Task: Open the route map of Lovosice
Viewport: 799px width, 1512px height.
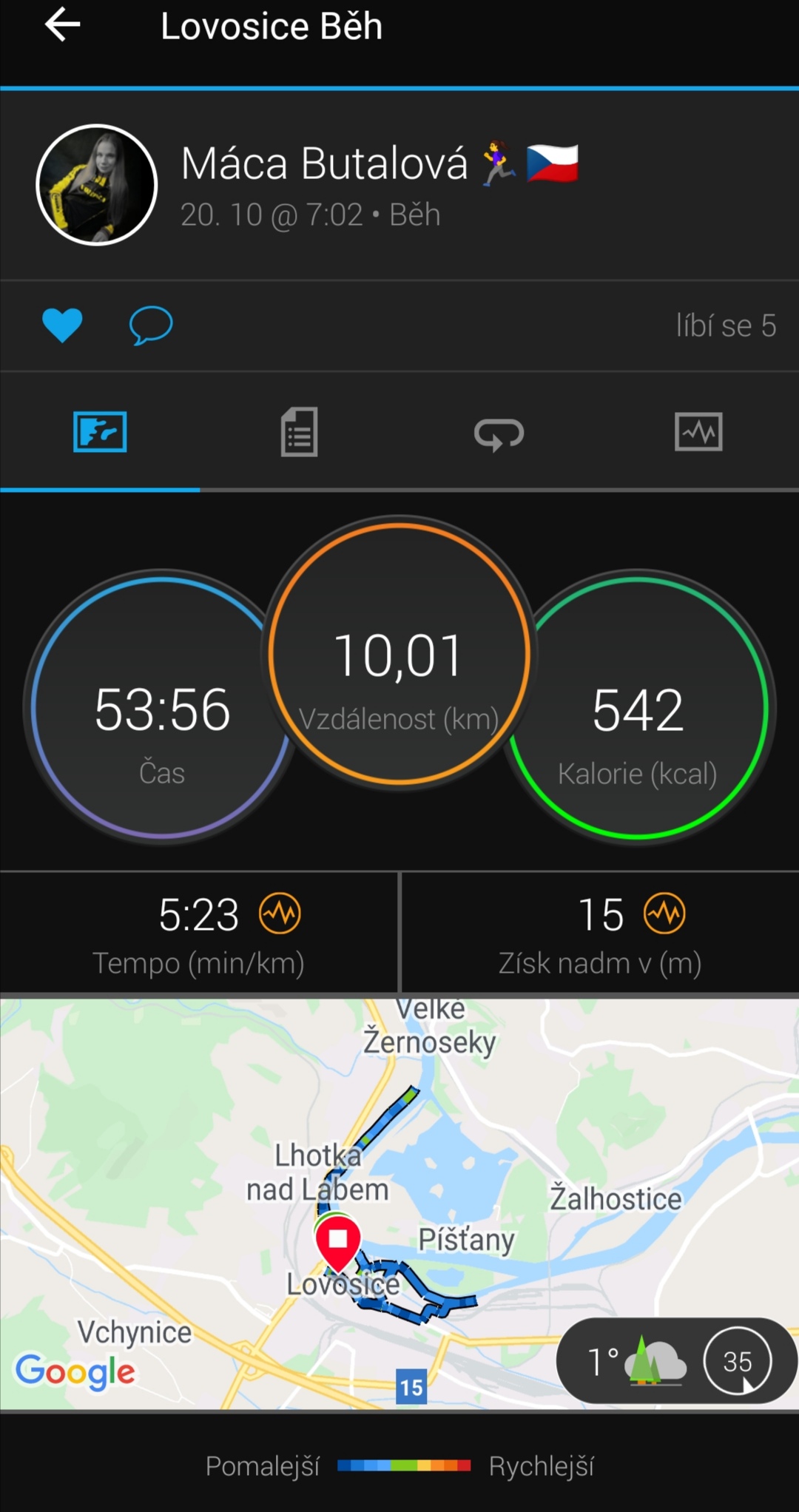Action: [399, 1204]
